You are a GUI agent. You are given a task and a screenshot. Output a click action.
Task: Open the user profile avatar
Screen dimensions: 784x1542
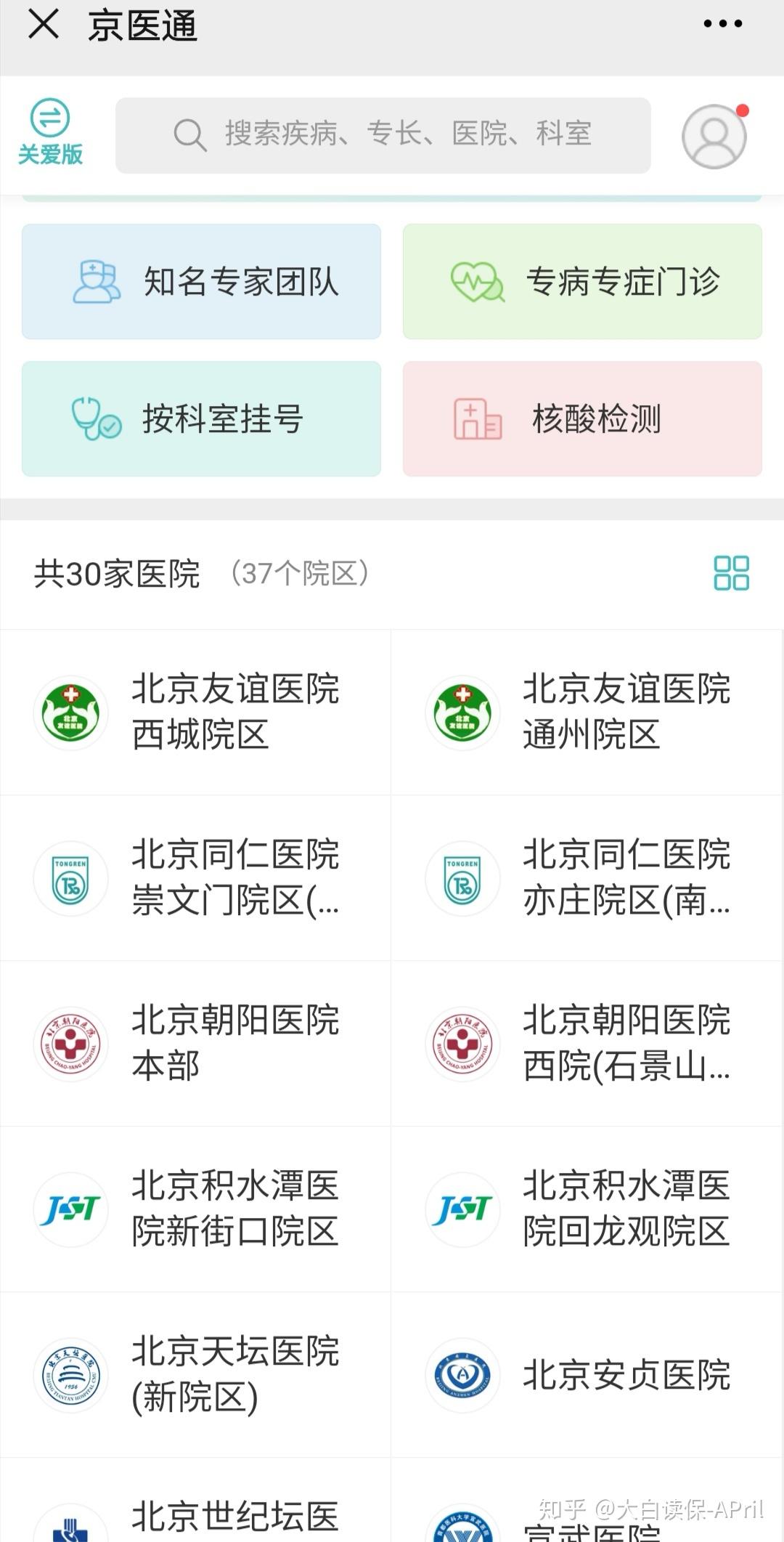[714, 136]
